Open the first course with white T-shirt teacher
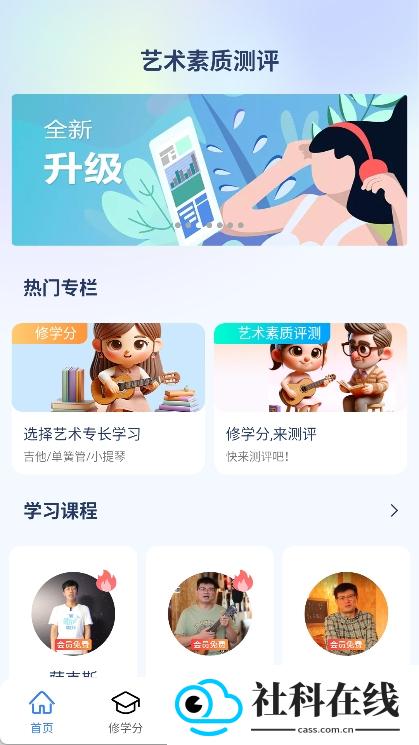 point(73,613)
